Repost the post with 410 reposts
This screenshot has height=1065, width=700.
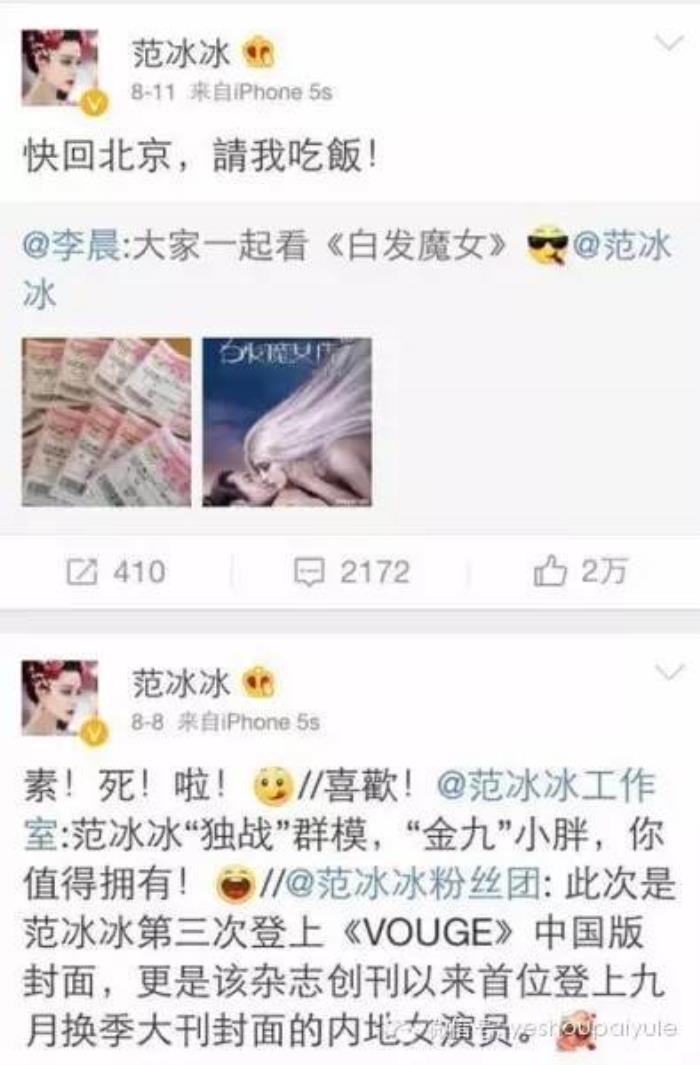[116, 572]
